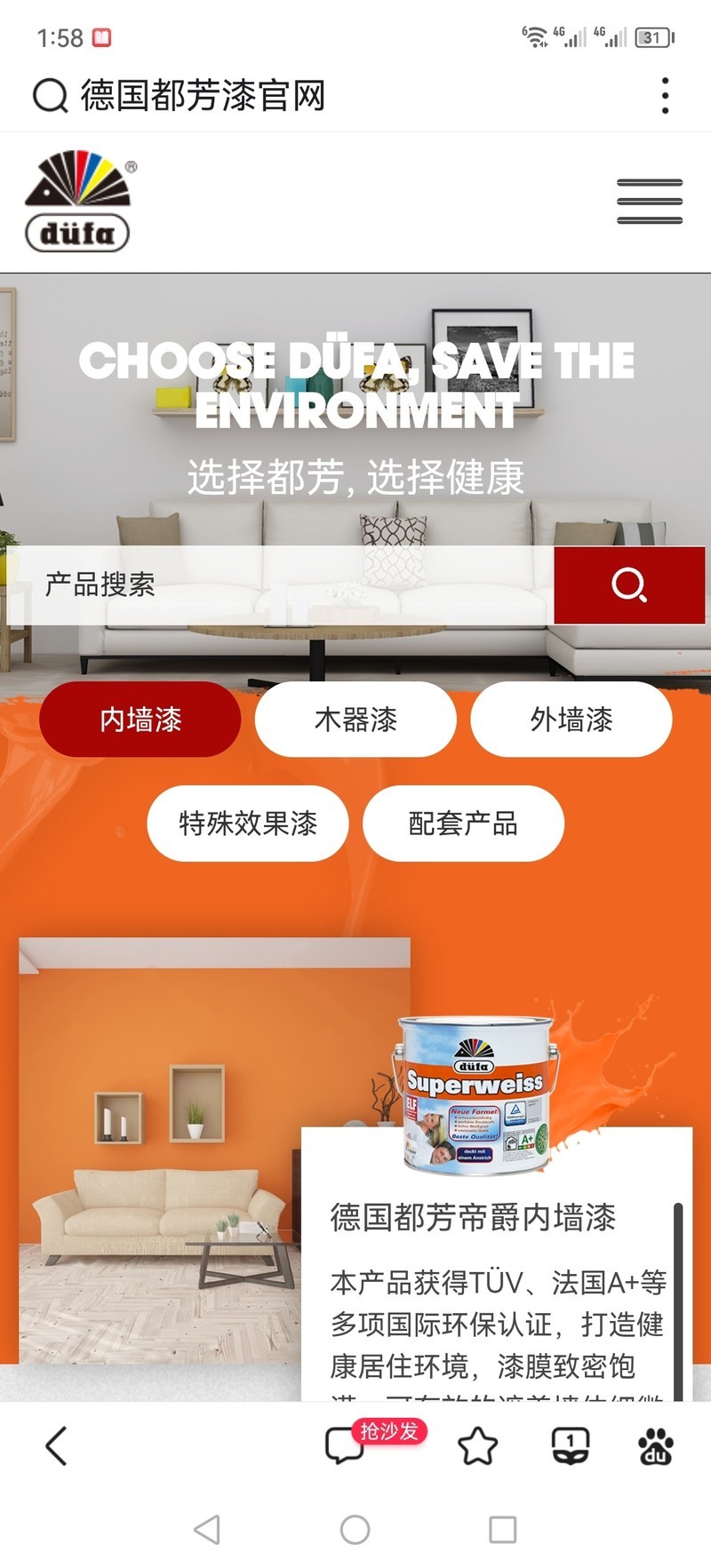
Task: Switch to the 木器漆 category
Action: 355,720
